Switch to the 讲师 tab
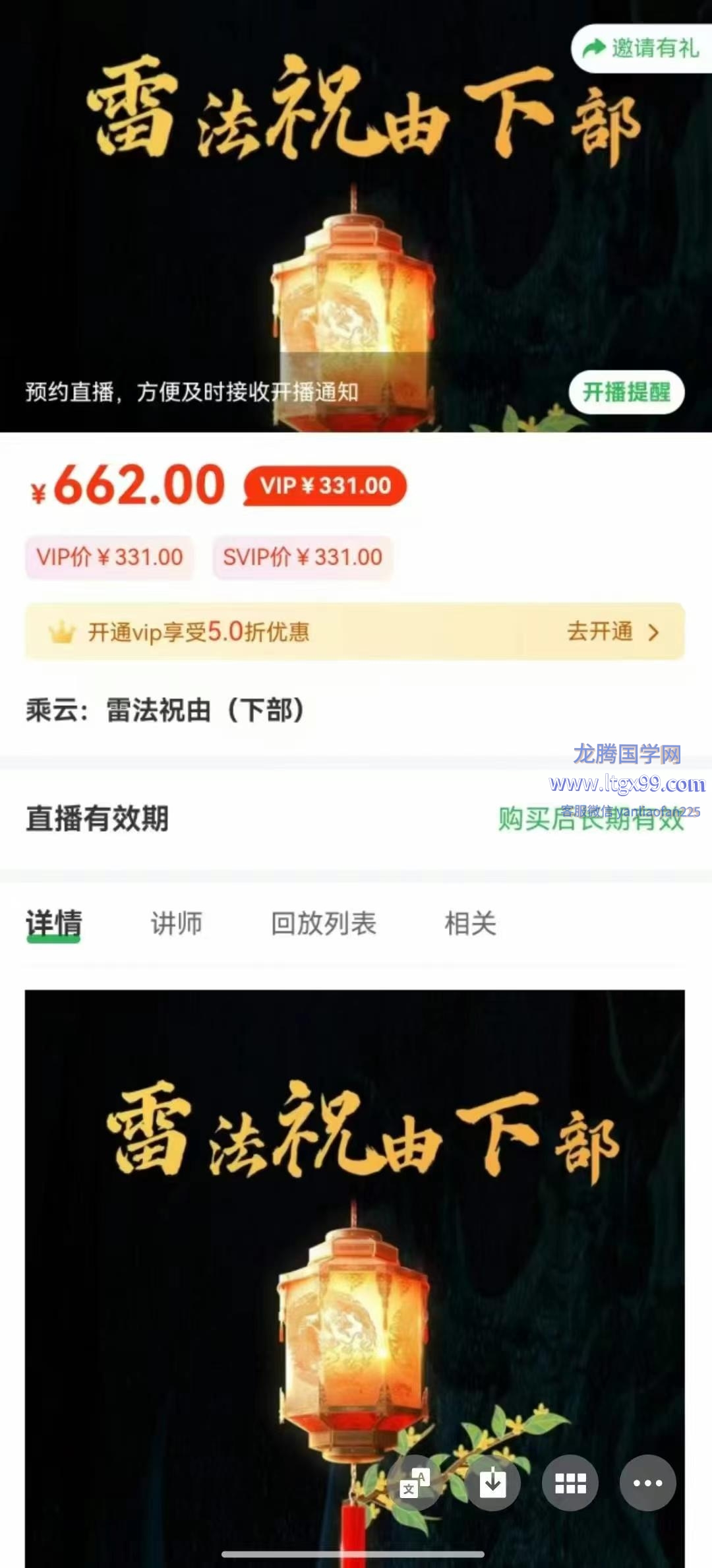Viewport: 712px width, 1568px height. pos(176,923)
